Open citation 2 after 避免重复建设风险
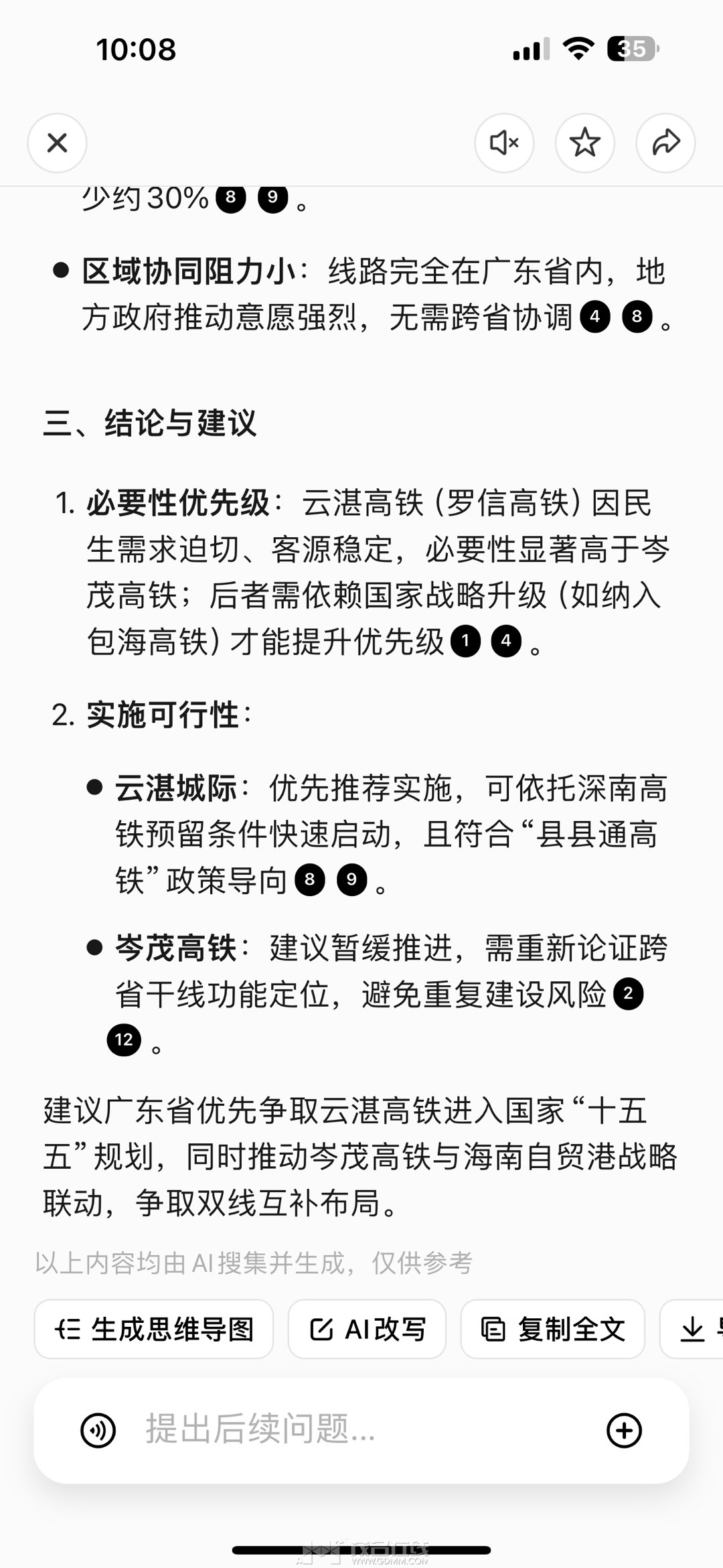723x1568 pixels. coord(628,994)
